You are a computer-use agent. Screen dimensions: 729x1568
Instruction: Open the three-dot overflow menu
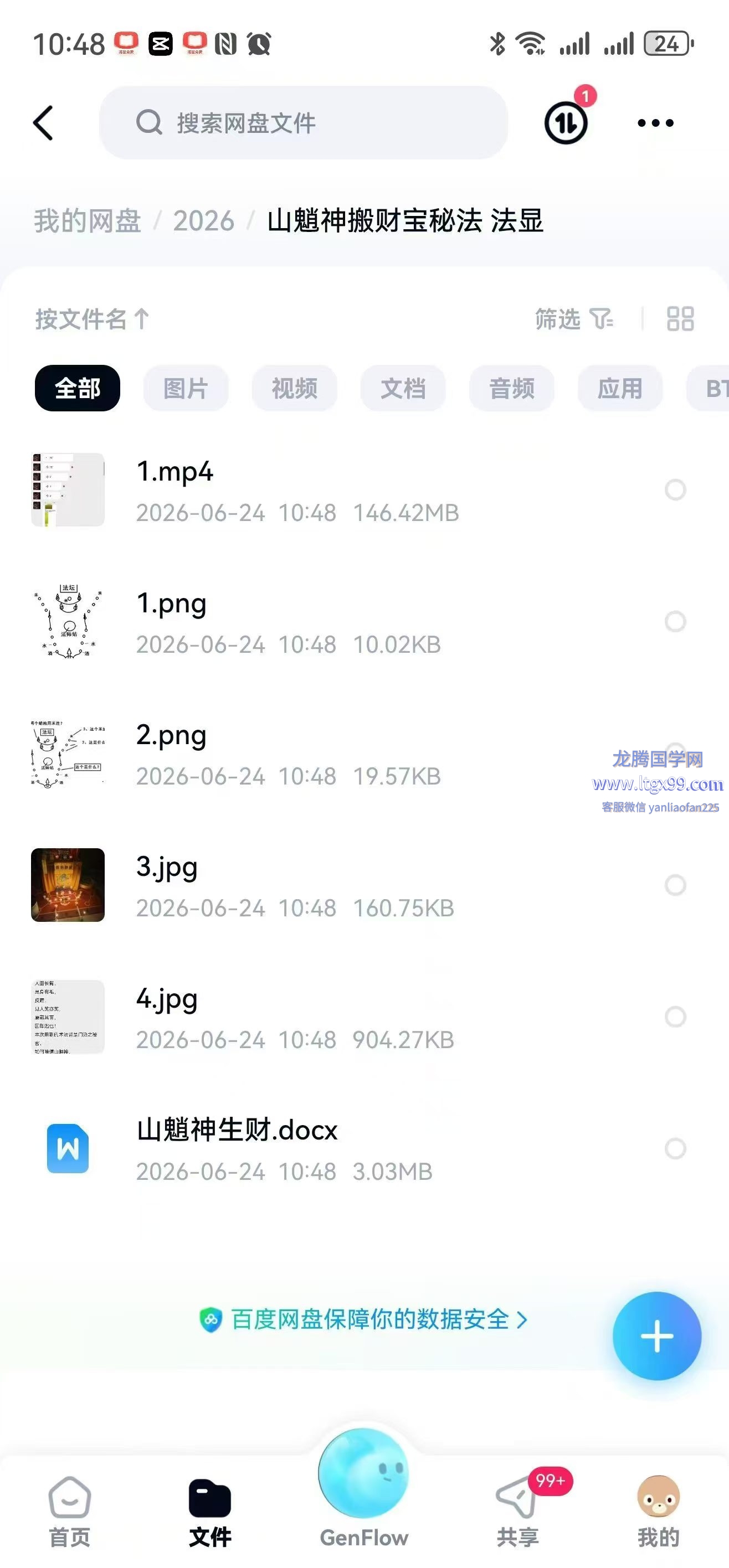click(x=655, y=123)
